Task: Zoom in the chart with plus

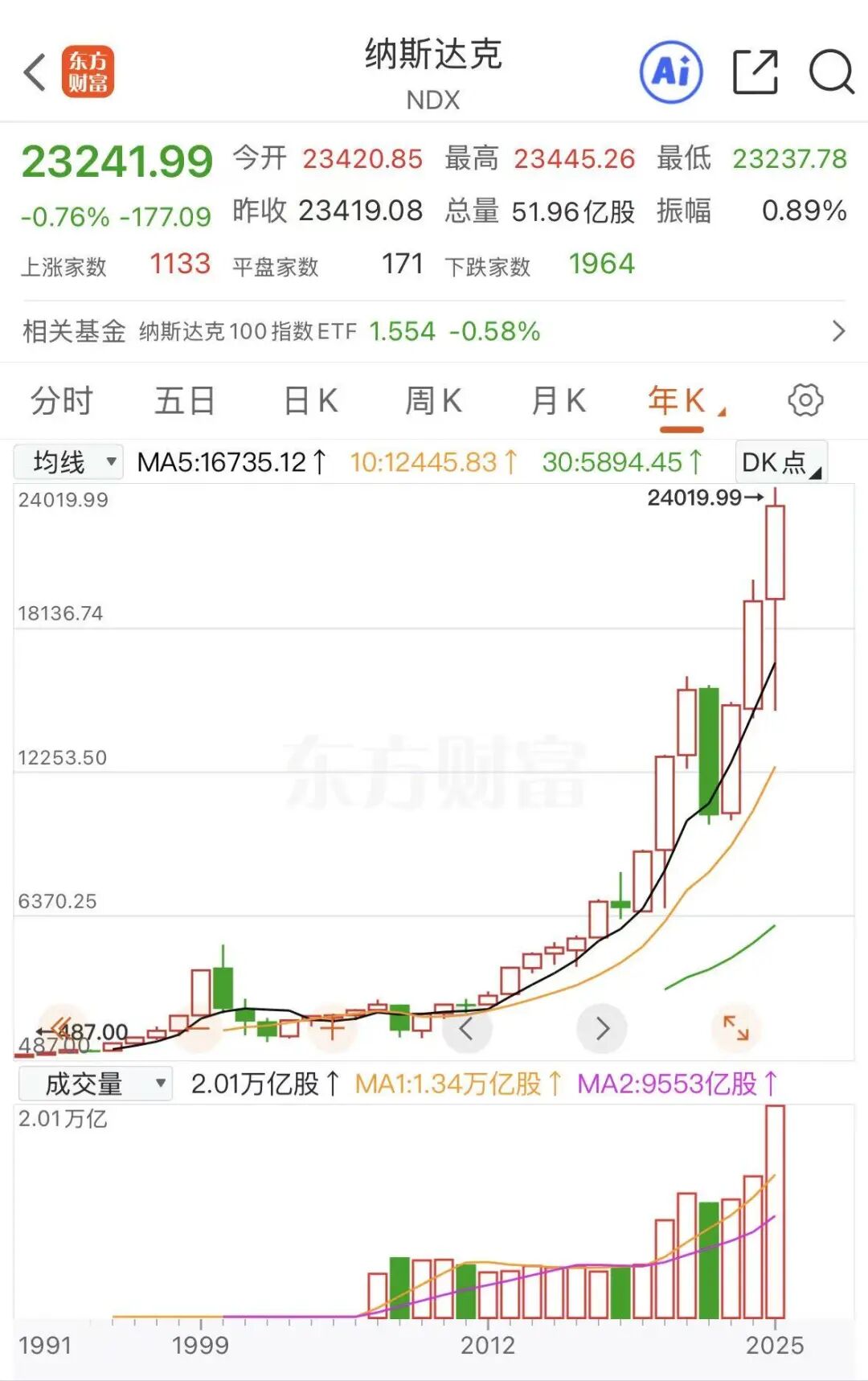Action: pos(332,1028)
